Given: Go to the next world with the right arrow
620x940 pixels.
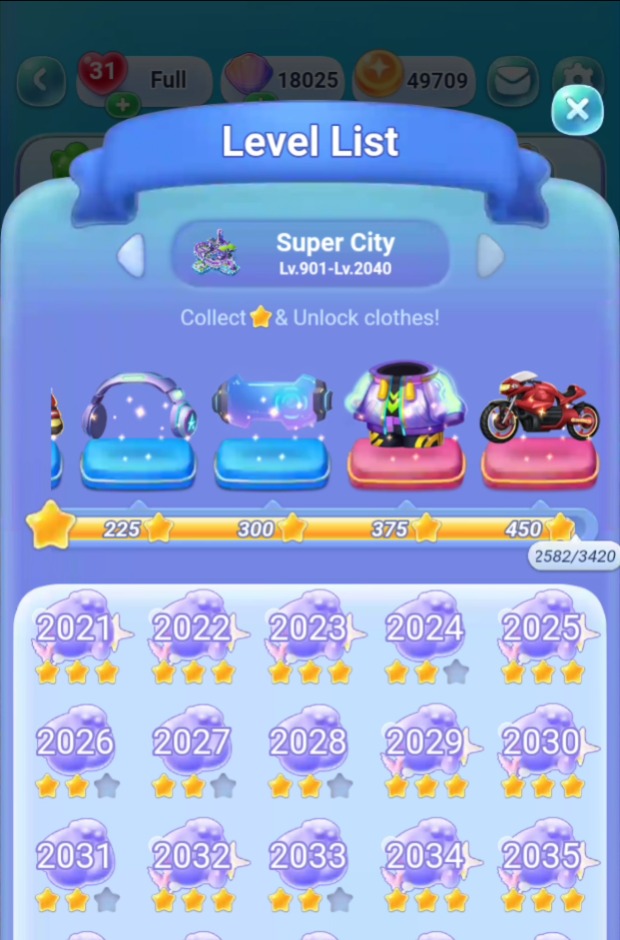Looking at the screenshot, I should (x=490, y=255).
